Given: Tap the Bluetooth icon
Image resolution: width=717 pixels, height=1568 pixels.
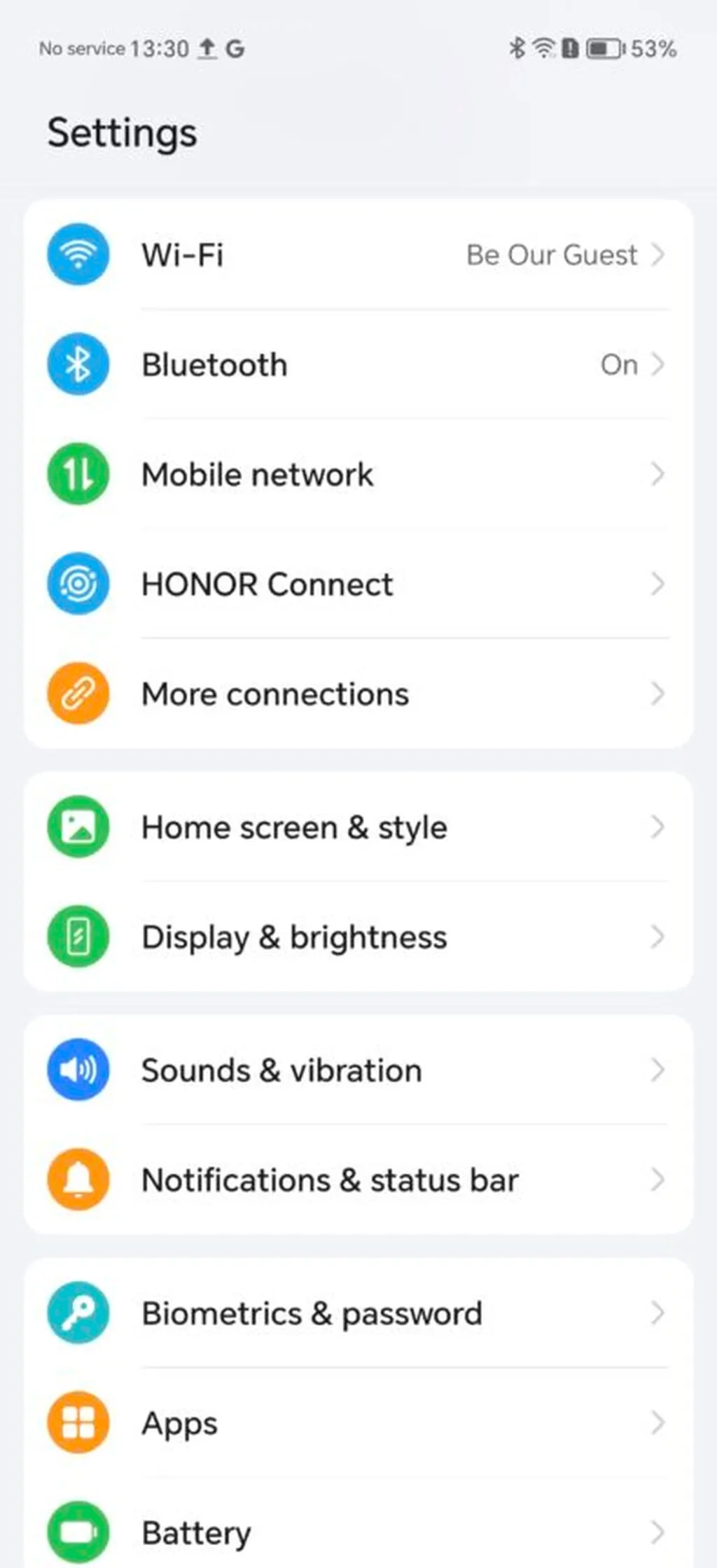Looking at the screenshot, I should pyautogui.click(x=78, y=364).
